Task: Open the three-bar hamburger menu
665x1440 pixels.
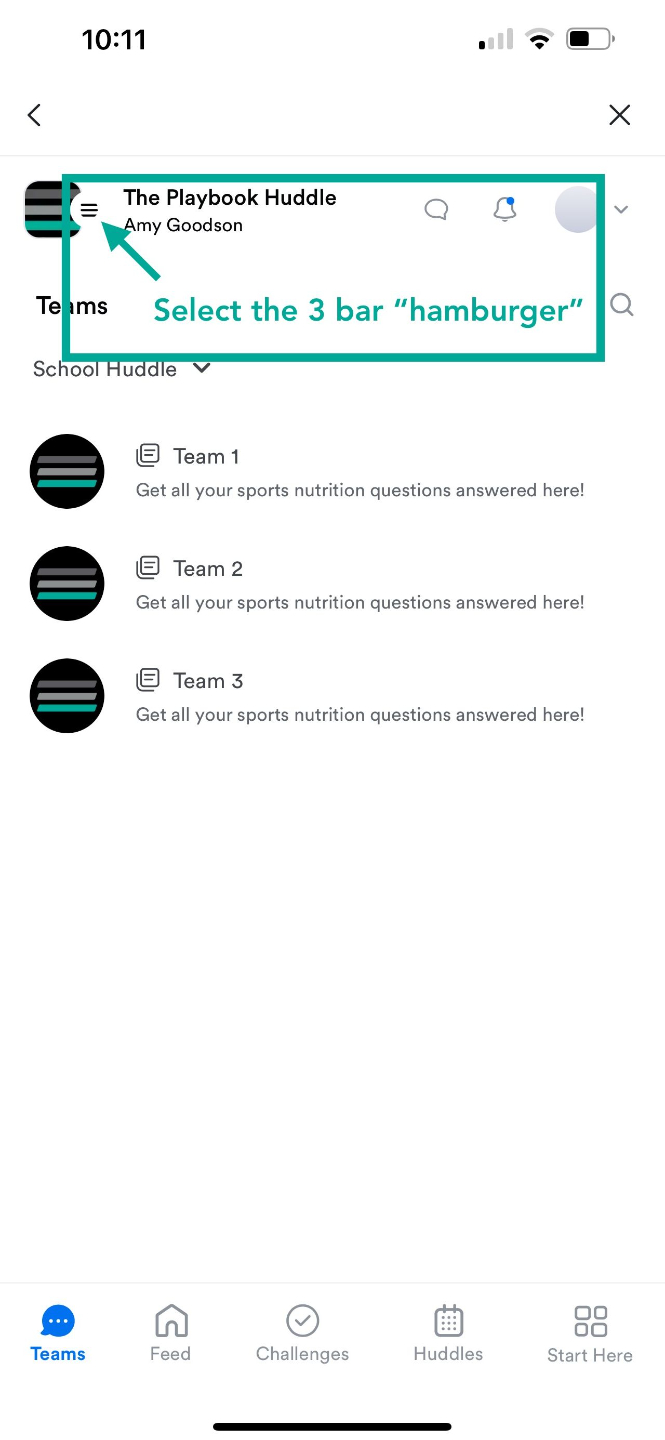Action: pyautogui.click(x=89, y=210)
